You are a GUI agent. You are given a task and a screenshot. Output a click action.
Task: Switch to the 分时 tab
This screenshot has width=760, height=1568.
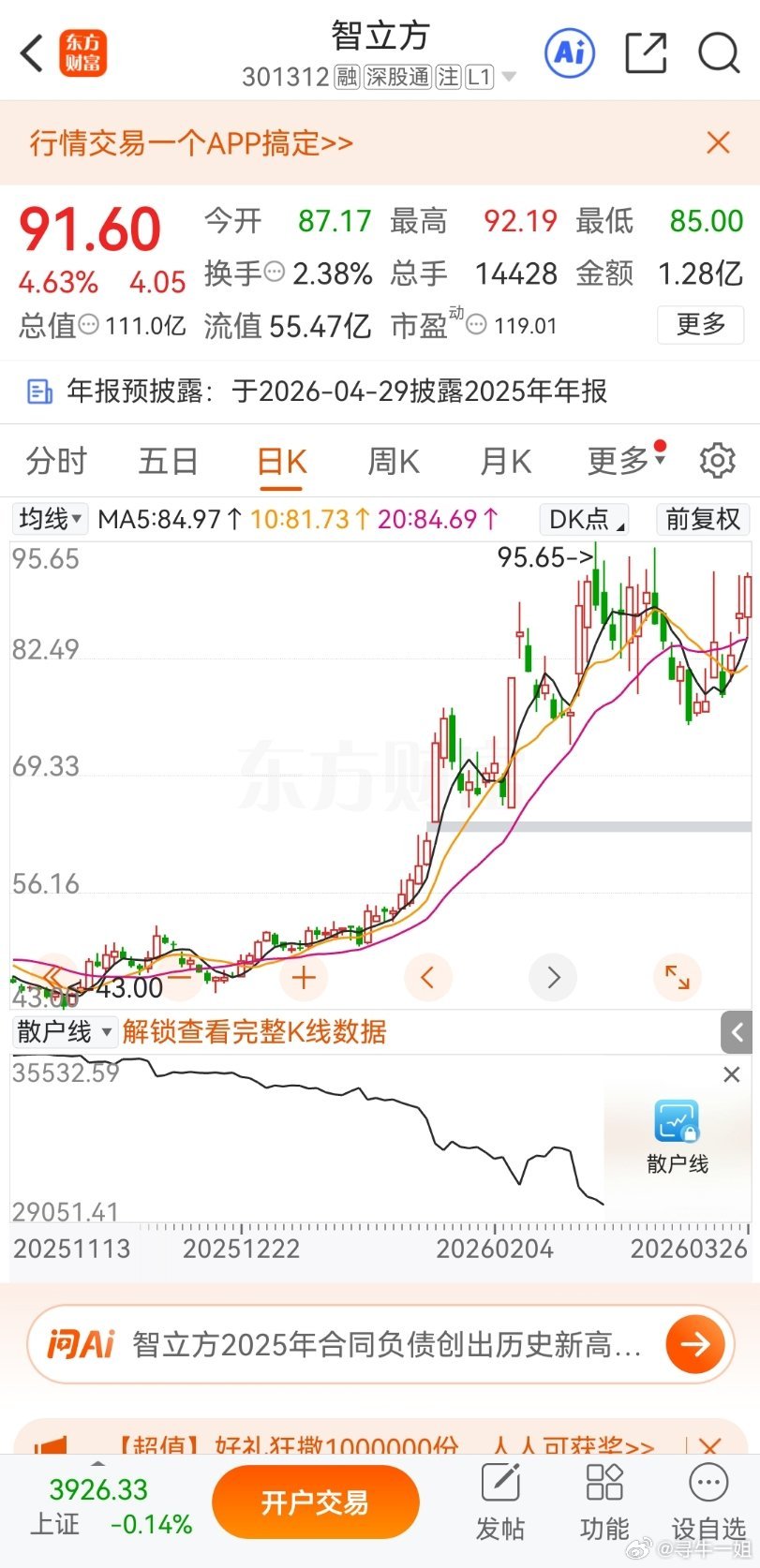click(58, 460)
